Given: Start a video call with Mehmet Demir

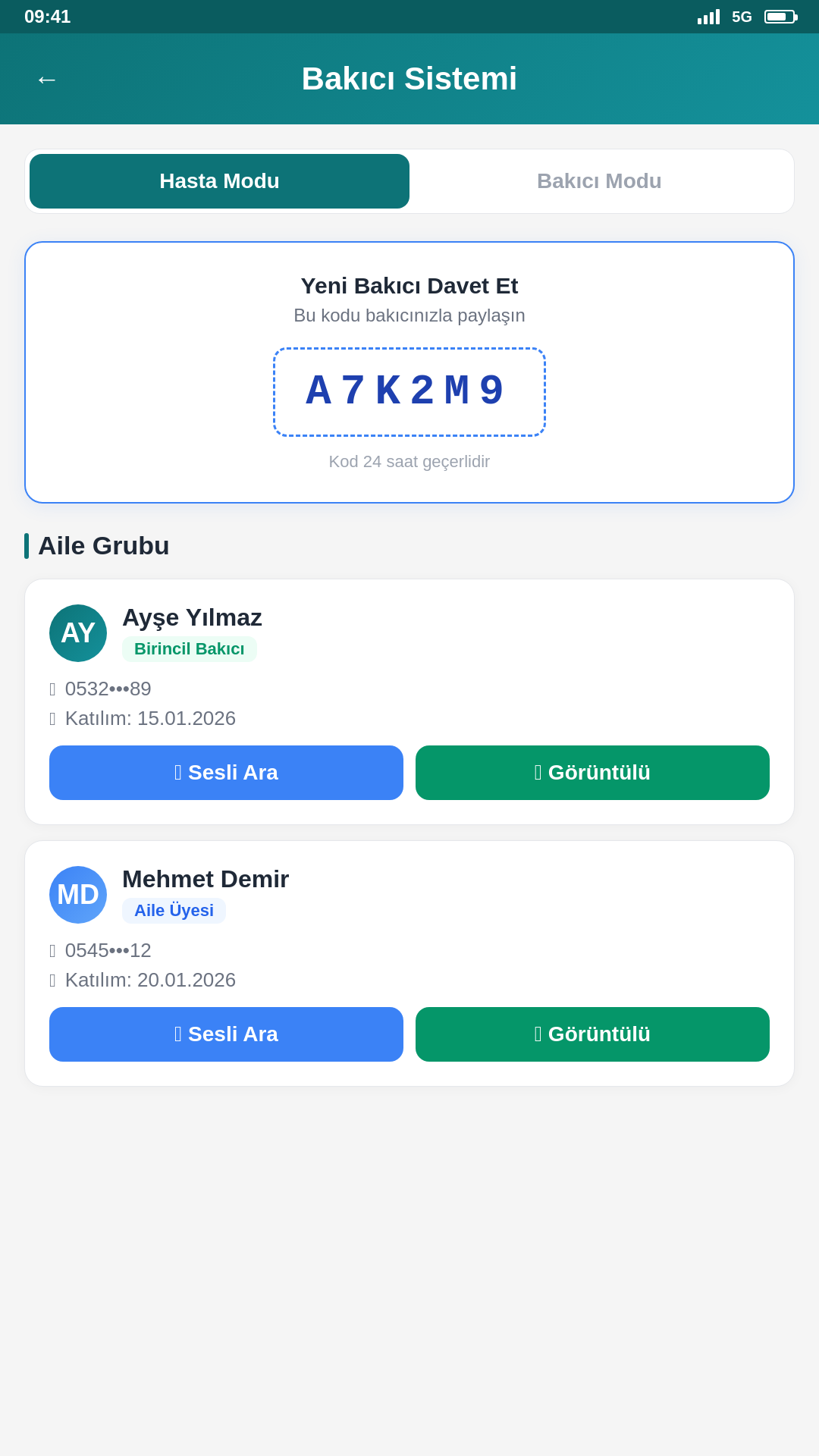Looking at the screenshot, I should pyautogui.click(x=592, y=1034).
